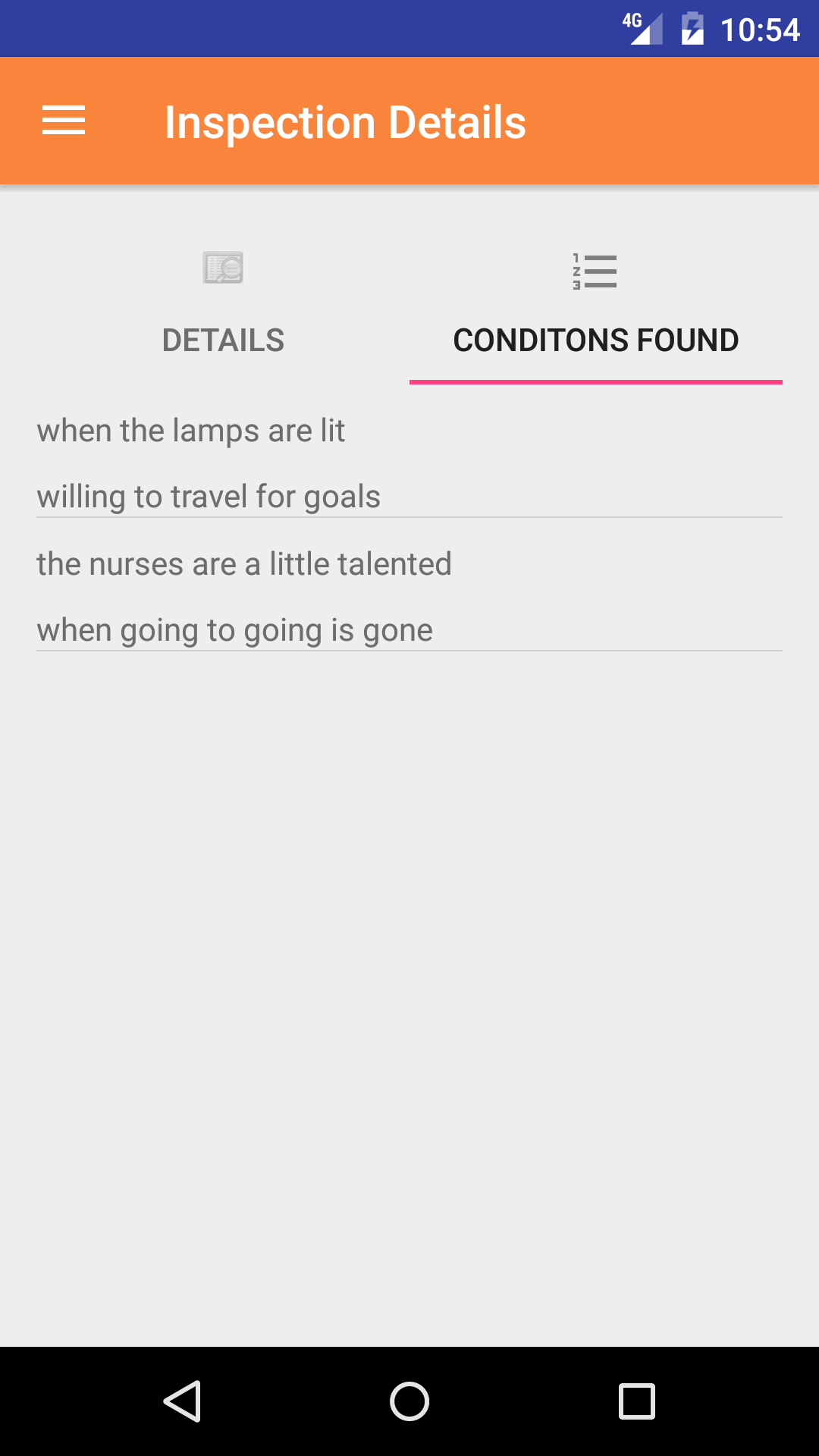This screenshot has width=819, height=1456.
Task: Open the hamburger drawer menu
Action: coord(64,121)
